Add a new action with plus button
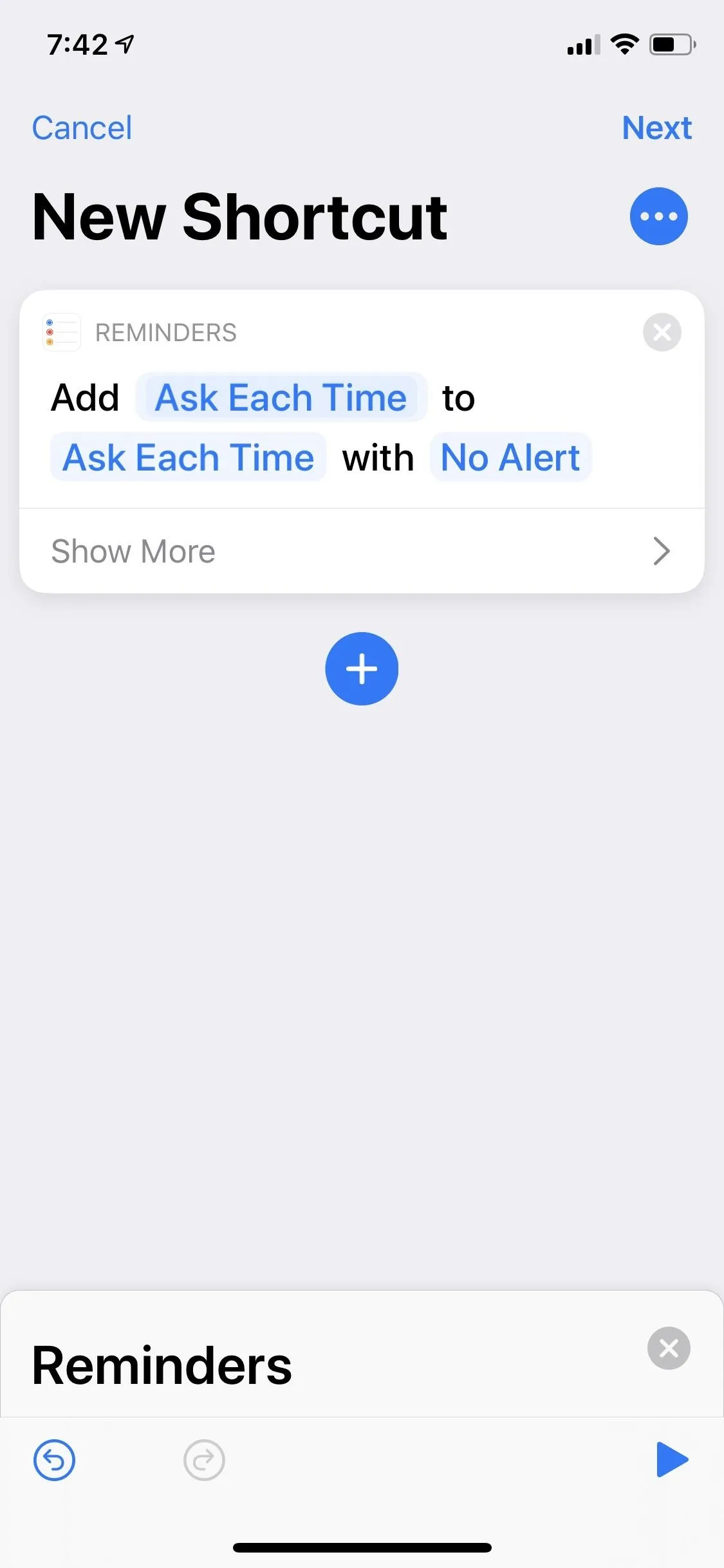 point(362,669)
